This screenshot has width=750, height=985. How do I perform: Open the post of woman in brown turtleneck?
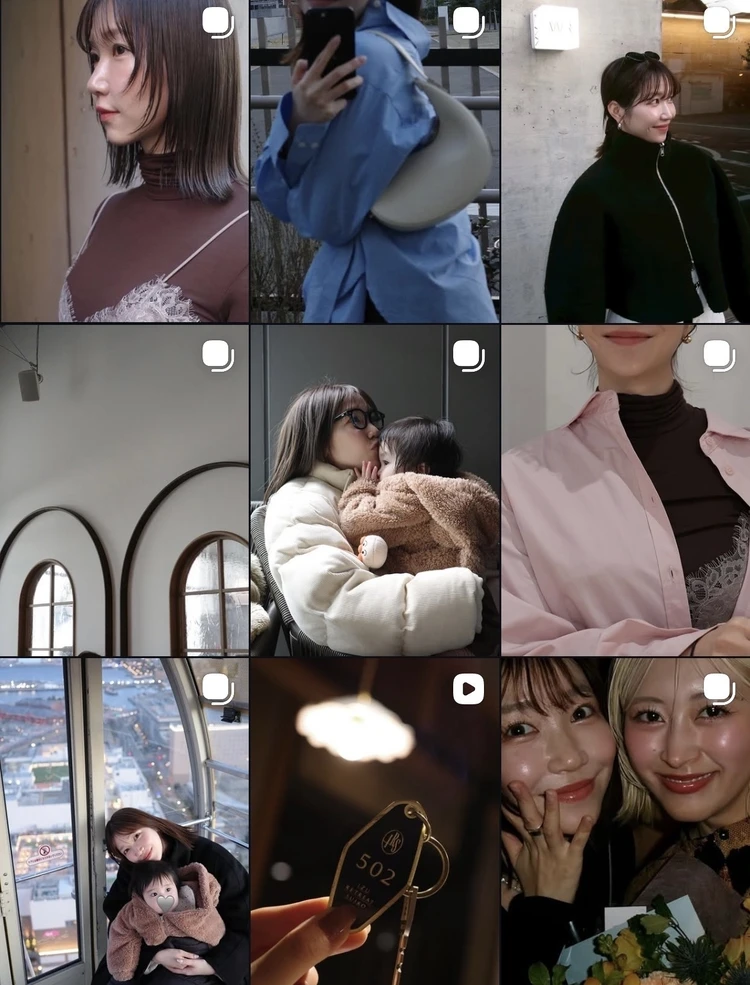[124, 162]
